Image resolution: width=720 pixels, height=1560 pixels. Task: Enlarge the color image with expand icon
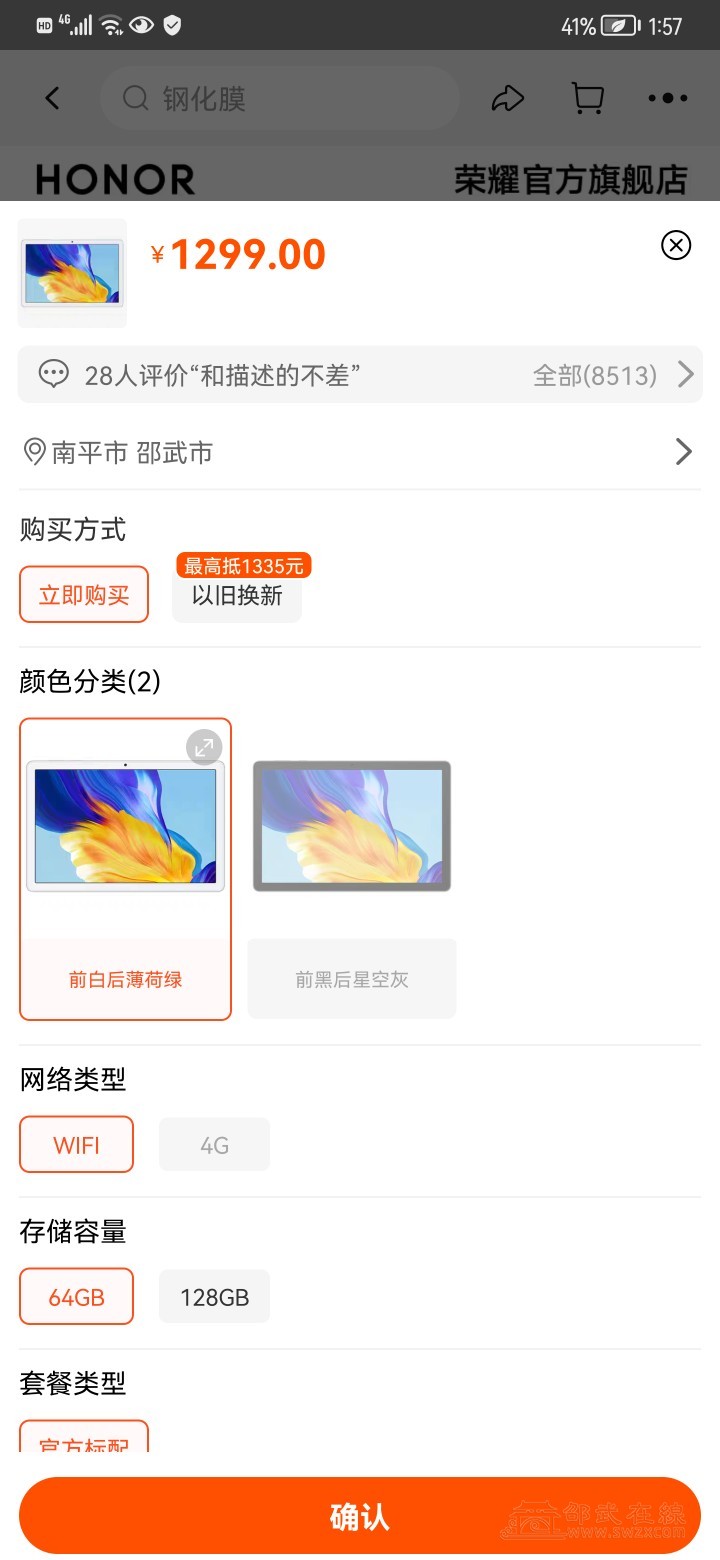204,747
